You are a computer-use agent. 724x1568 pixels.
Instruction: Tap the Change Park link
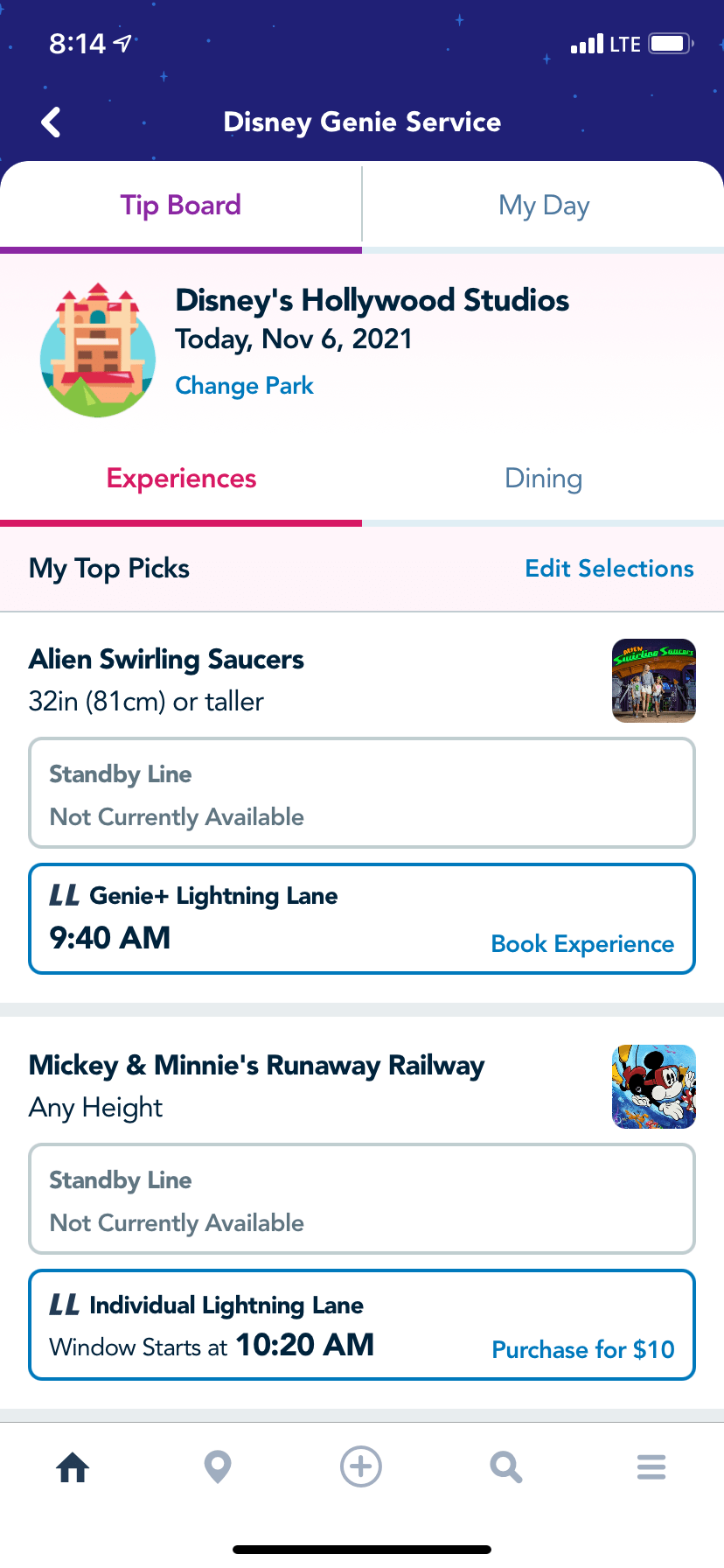coord(244,386)
